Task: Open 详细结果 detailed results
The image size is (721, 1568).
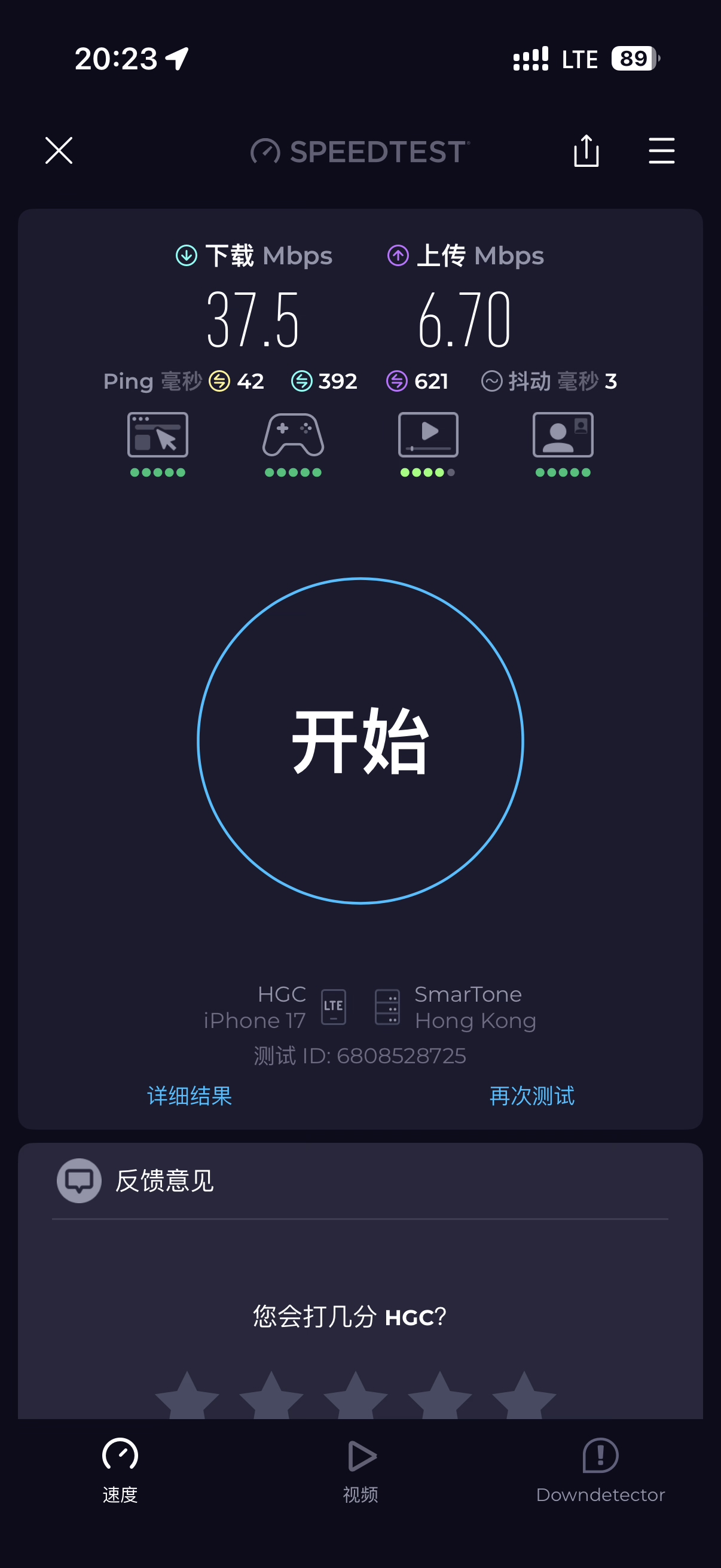Action: (190, 1096)
